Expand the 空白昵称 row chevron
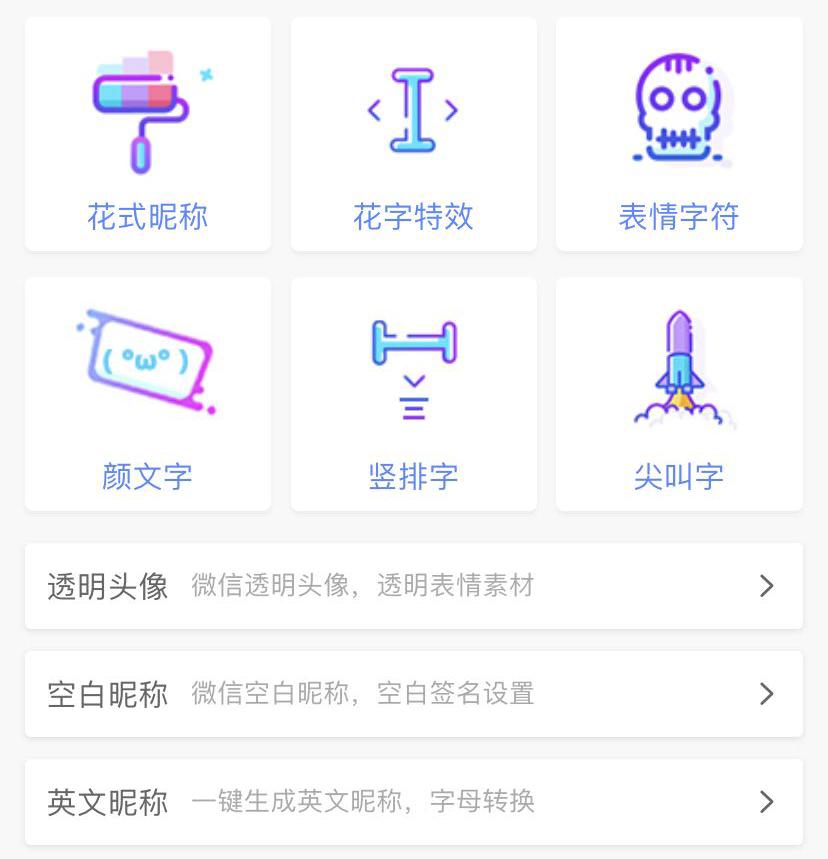The width and height of the screenshot is (828, 859). pyautogui.click(x=766, y=694)
